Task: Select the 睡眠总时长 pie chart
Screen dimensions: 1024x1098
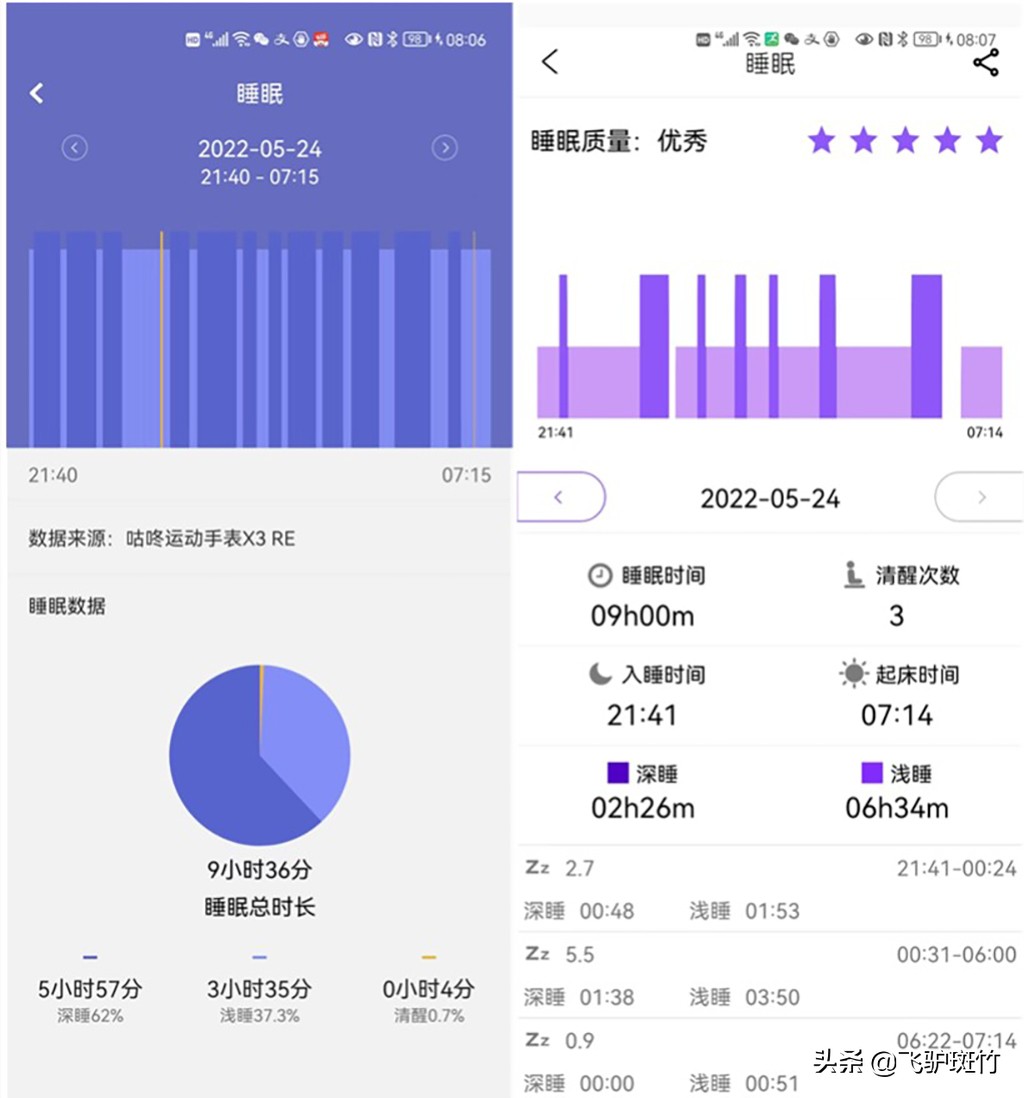Action: click(x=260, y=755)
